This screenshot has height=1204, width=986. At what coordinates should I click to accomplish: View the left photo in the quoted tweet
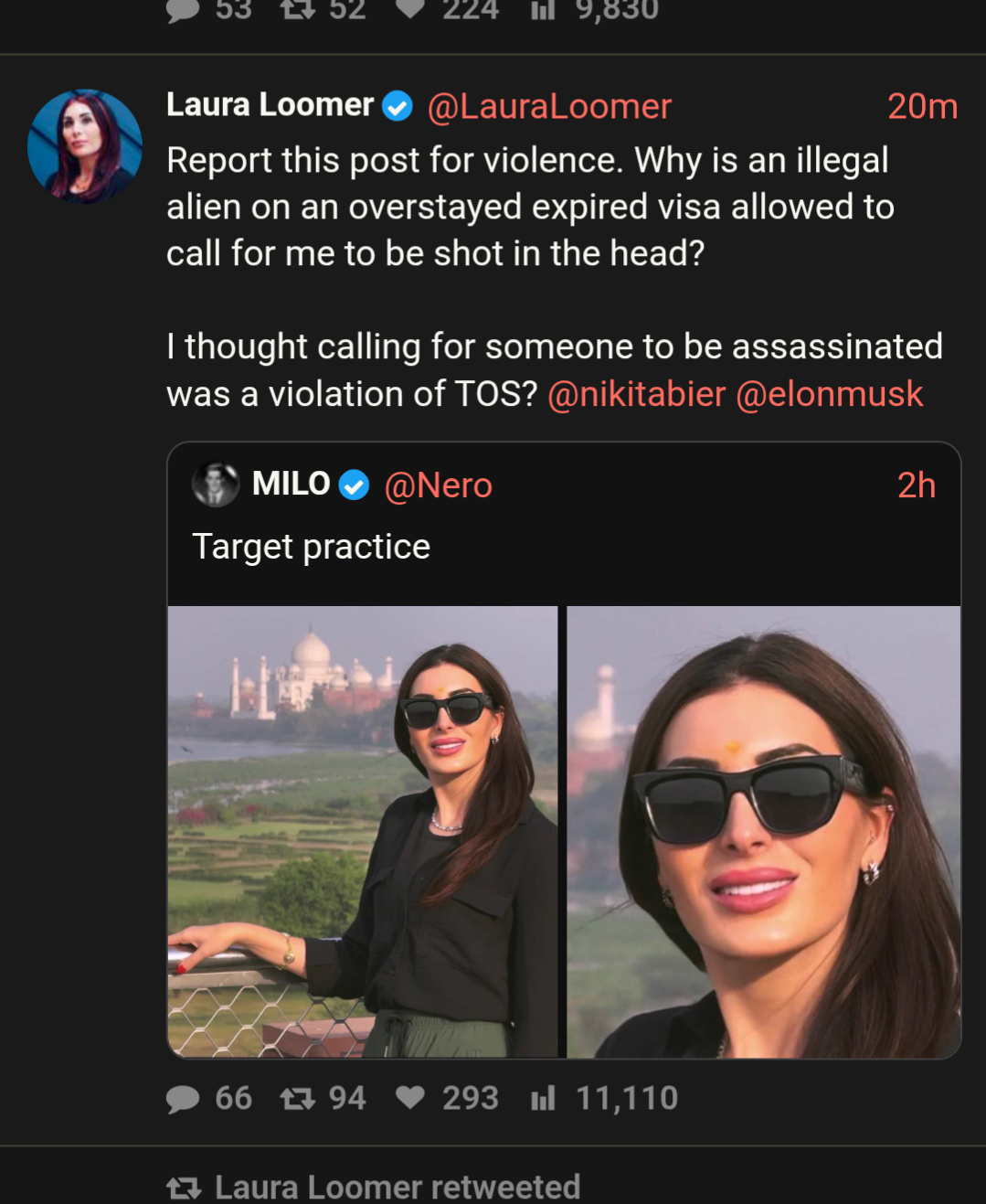[x=362, y=830]
